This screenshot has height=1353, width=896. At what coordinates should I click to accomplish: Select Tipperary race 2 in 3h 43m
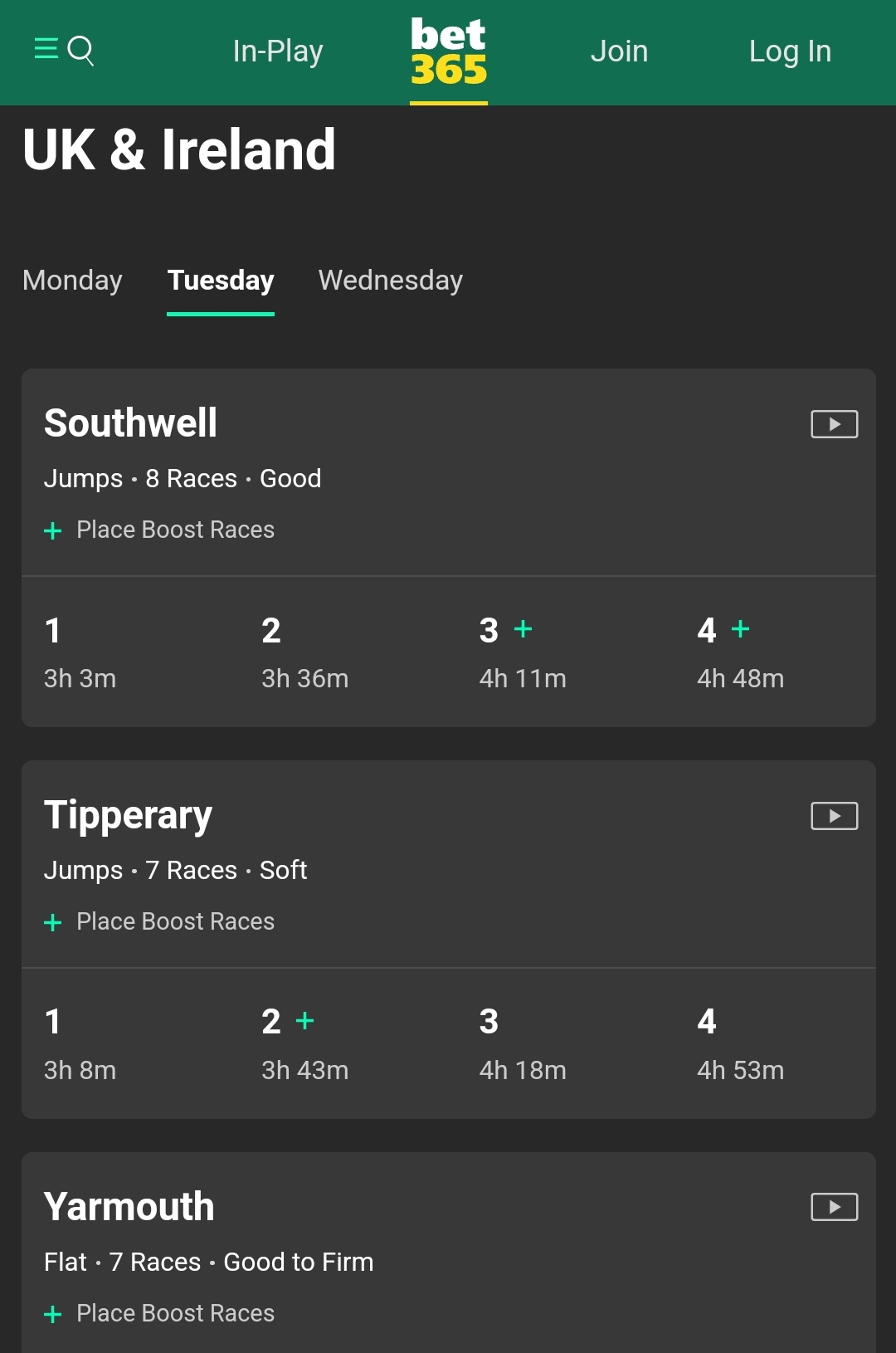(x=304, y=1045)
